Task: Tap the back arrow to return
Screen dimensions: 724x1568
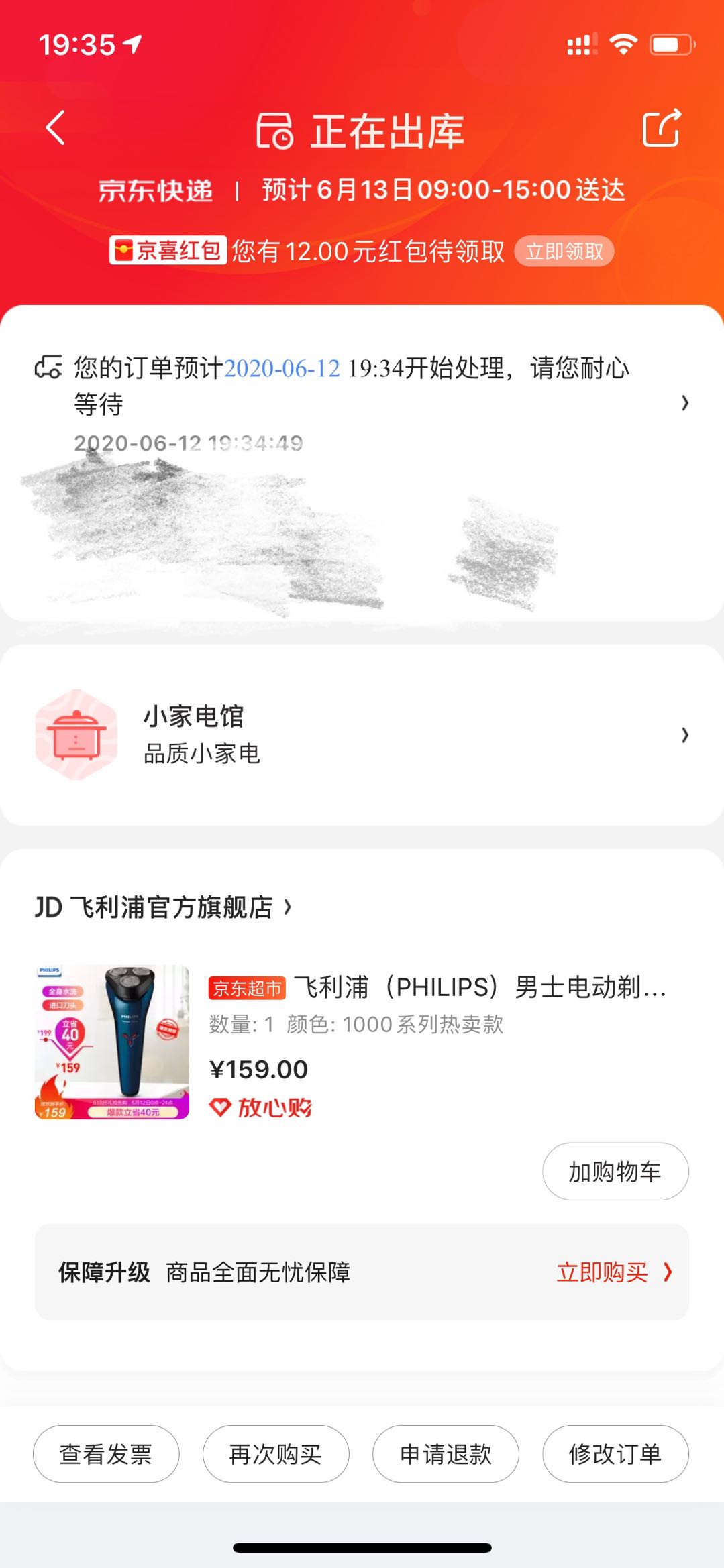Action: [x=54, y=129]
